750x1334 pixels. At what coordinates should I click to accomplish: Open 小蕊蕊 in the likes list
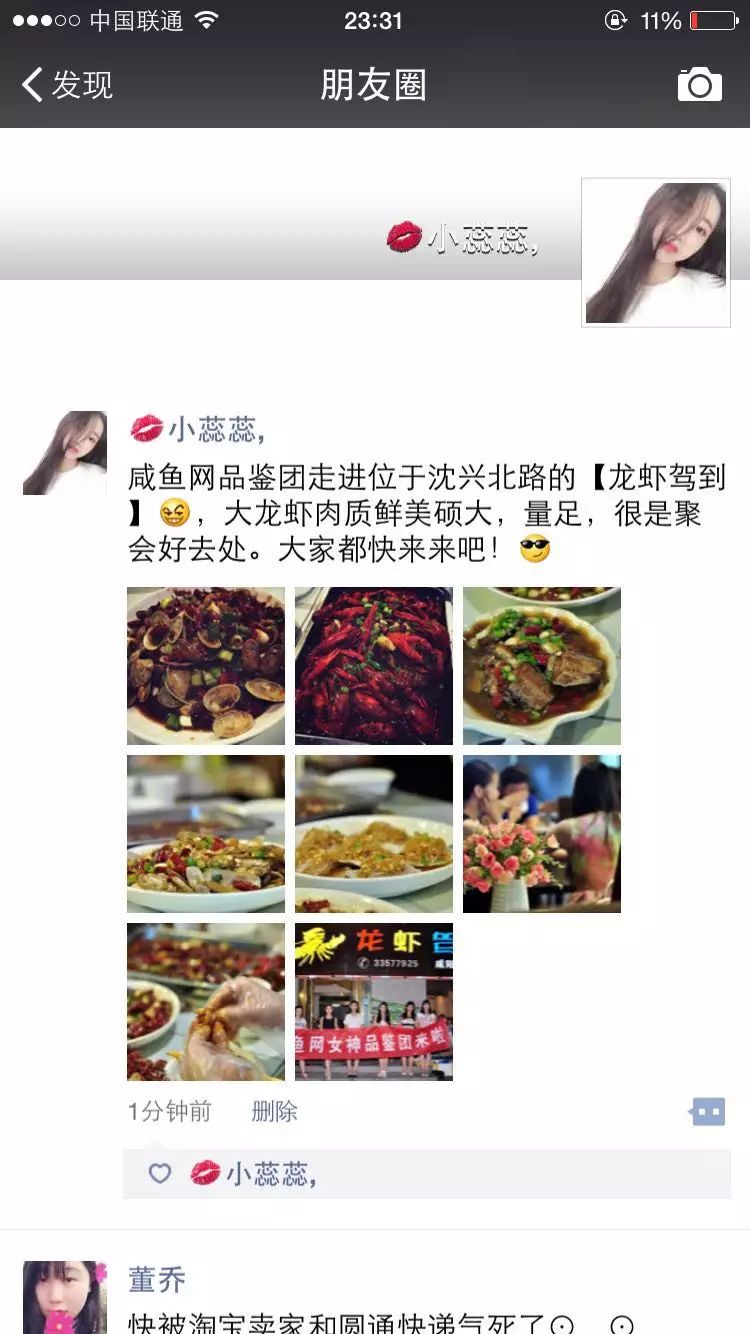click(255, 1173)
